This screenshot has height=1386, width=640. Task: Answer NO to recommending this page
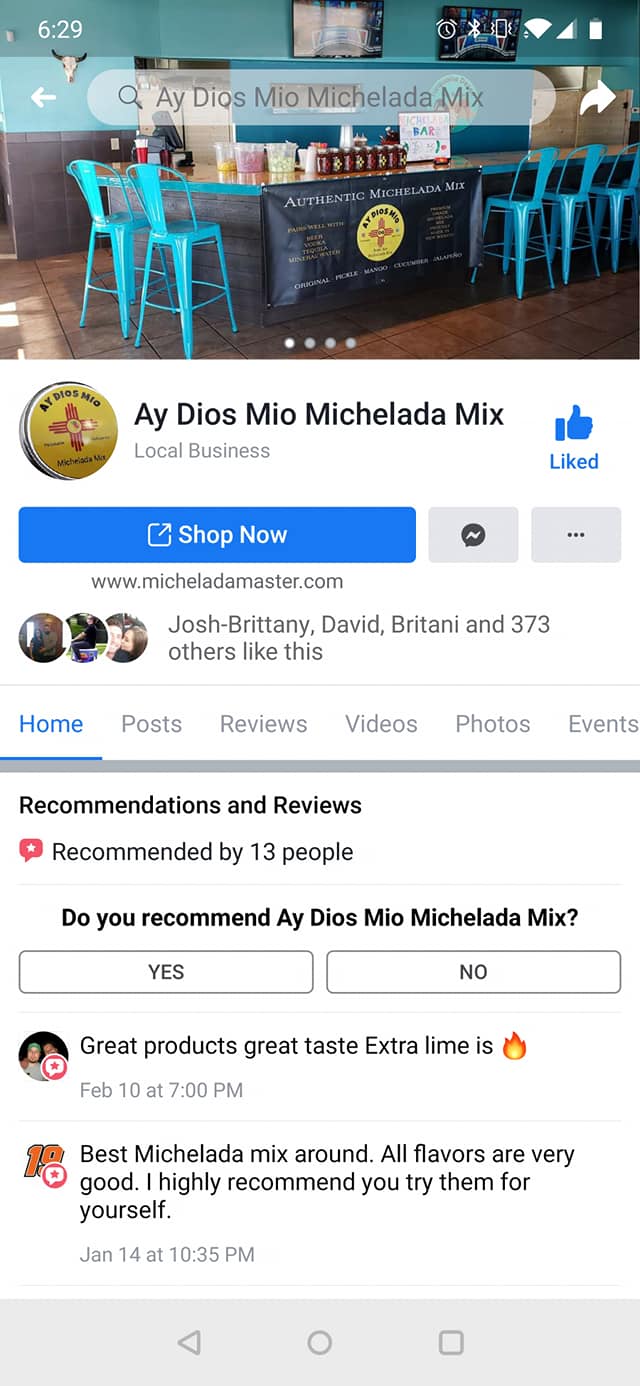coord(473,971)
